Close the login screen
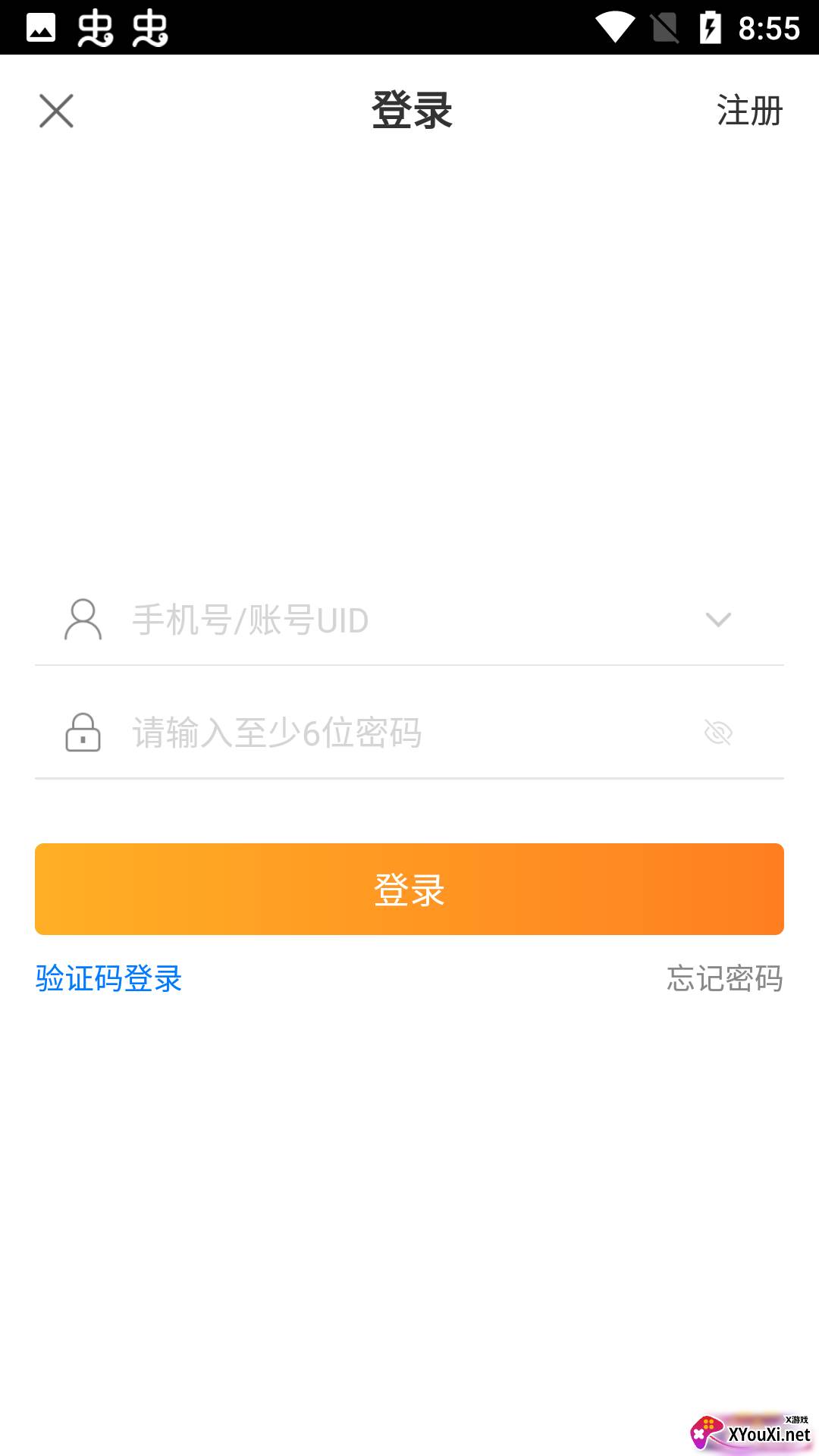This screenshot has width=819, height=1456. click(x=56, y=111)
